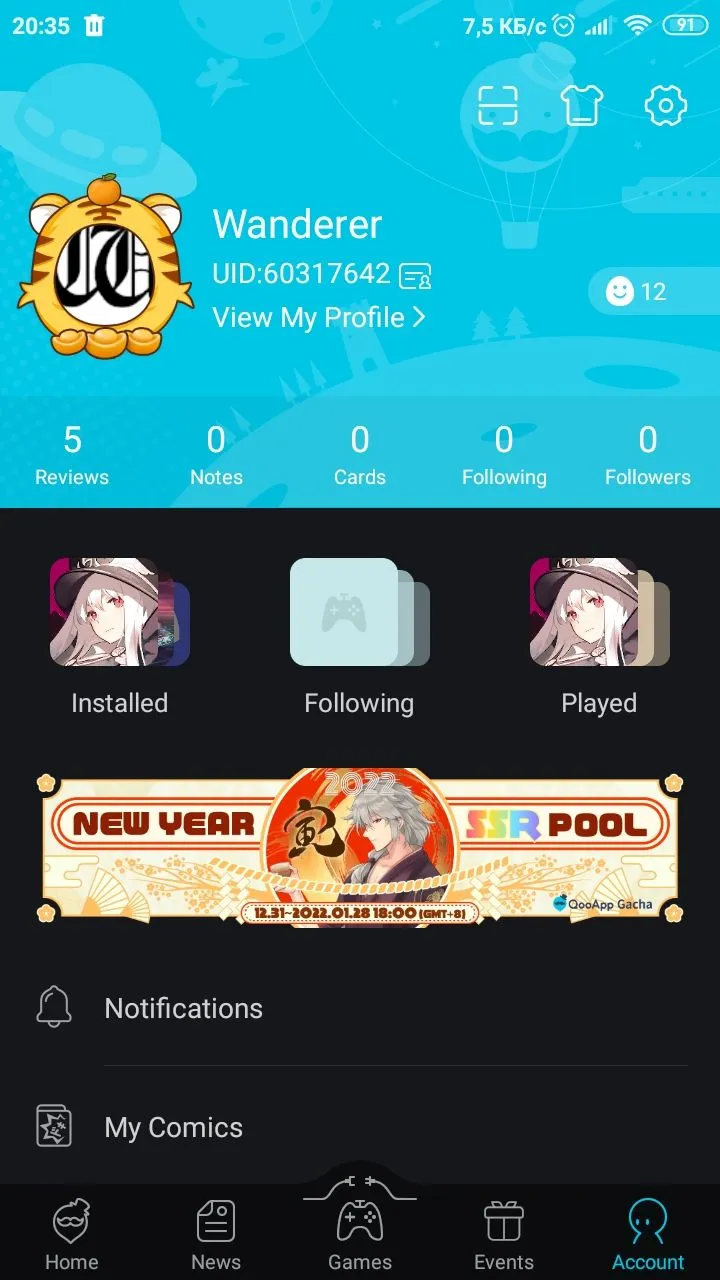
Task: Open the settings gear
Action: tap(665, 105)
